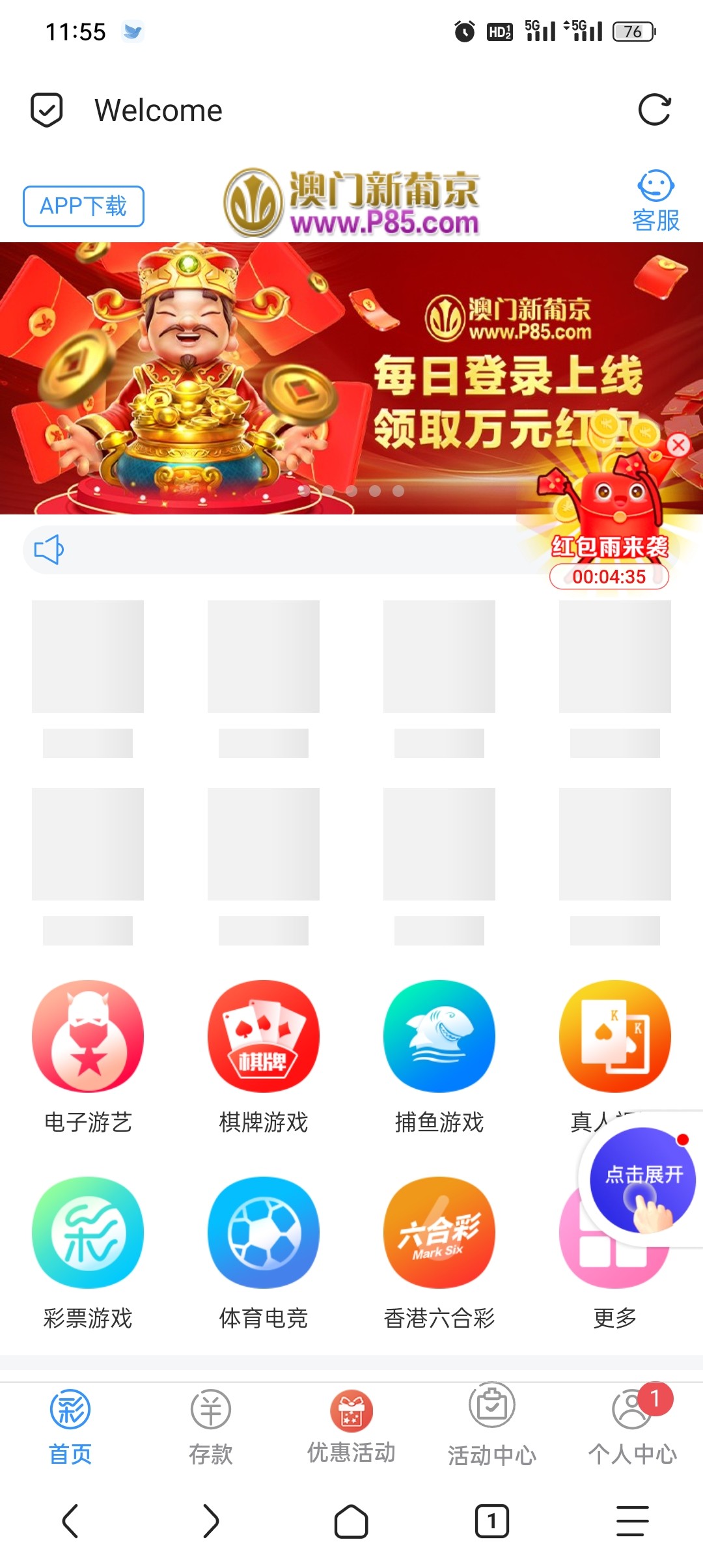This screenshot has width=703, height=1568.
Task: Open the 活动中心 tab
Action: [x=492, y=1427]
